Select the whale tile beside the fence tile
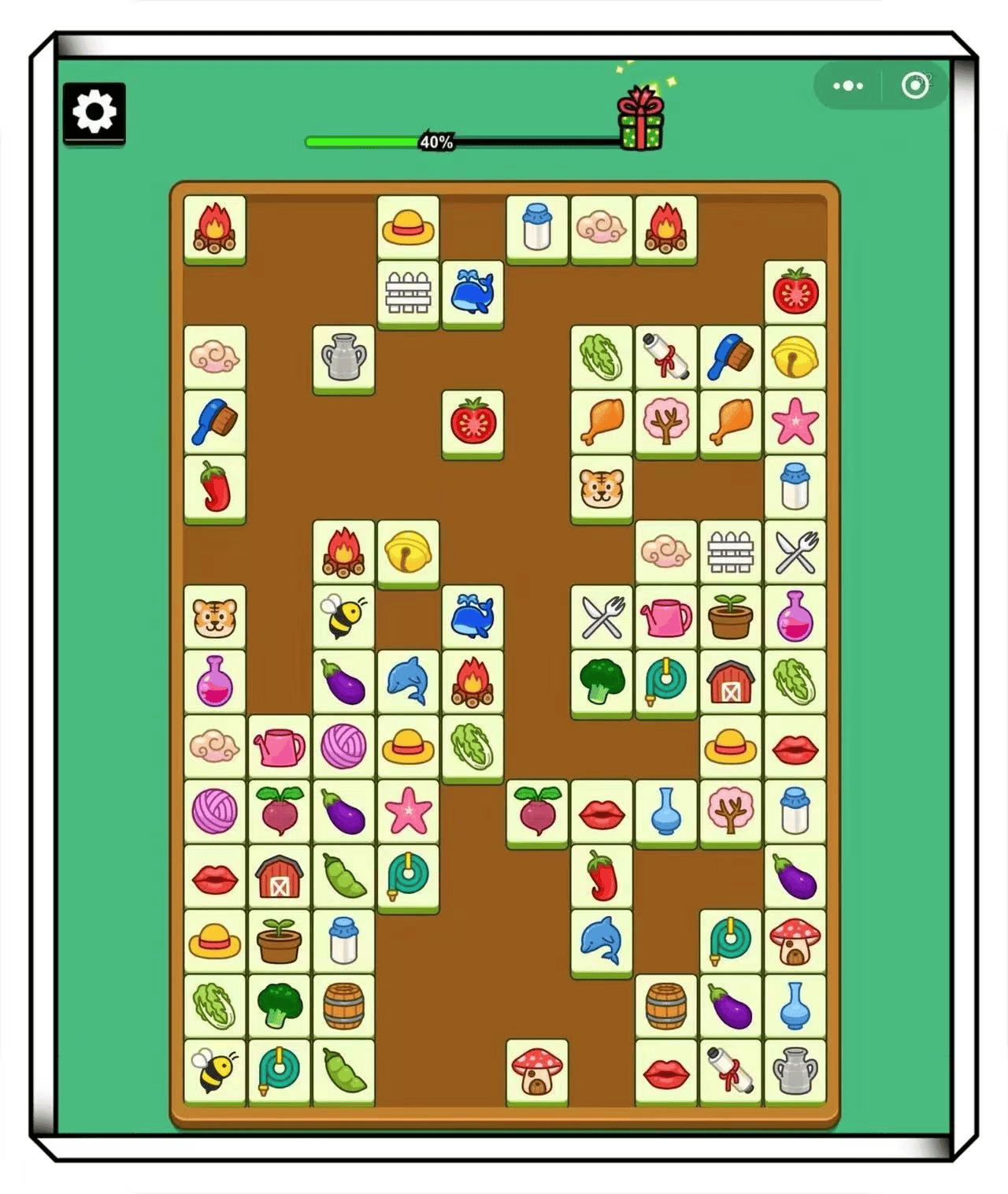This screenshot has width=1008, height=1194. click(472, 292)
